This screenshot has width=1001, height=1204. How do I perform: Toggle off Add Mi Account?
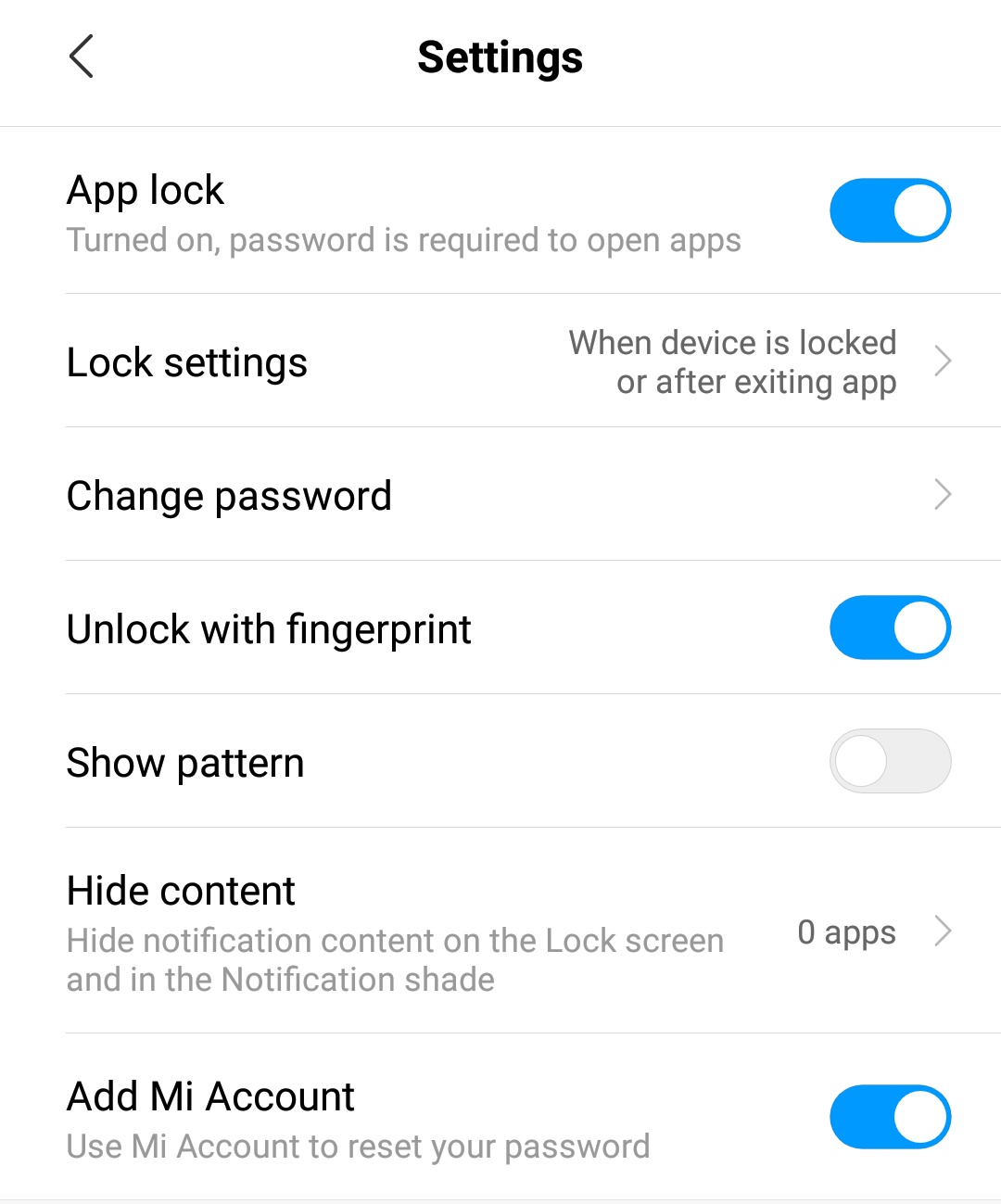890,1117
